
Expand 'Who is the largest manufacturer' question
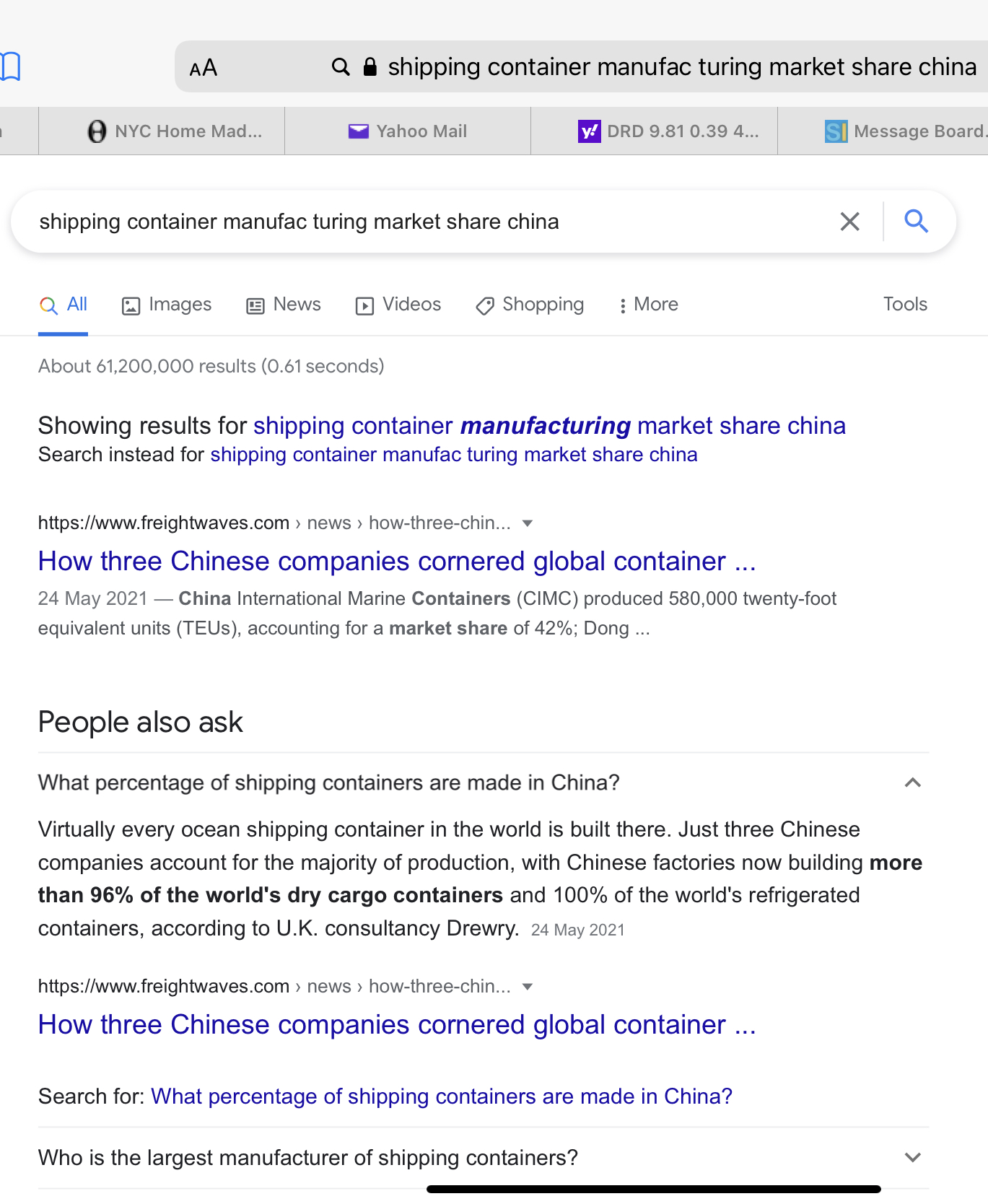tap(912, 1157)
